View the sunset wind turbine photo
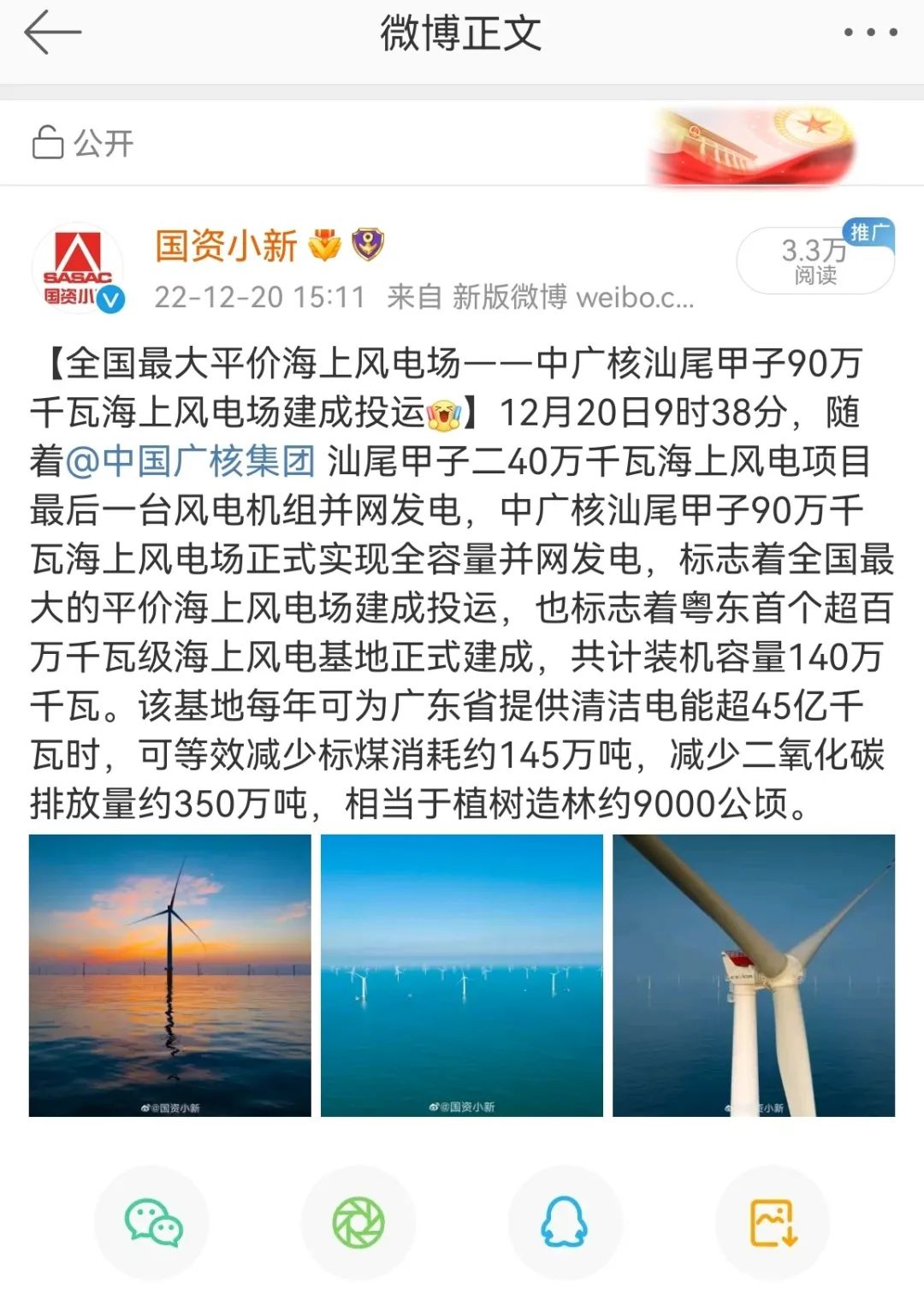Screen dimensions: 924x1295 coord(170,975)
